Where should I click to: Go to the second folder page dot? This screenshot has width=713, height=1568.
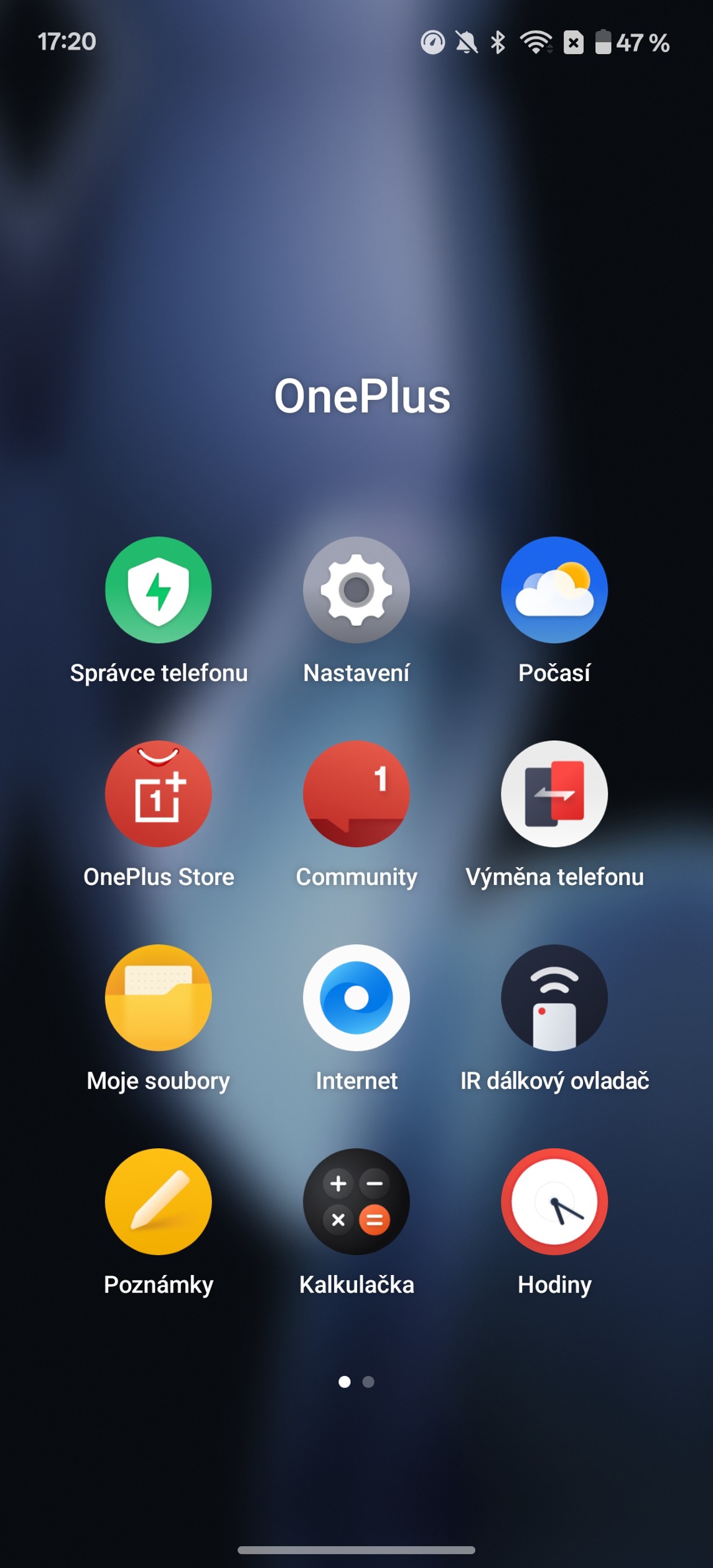(368, 1381)
